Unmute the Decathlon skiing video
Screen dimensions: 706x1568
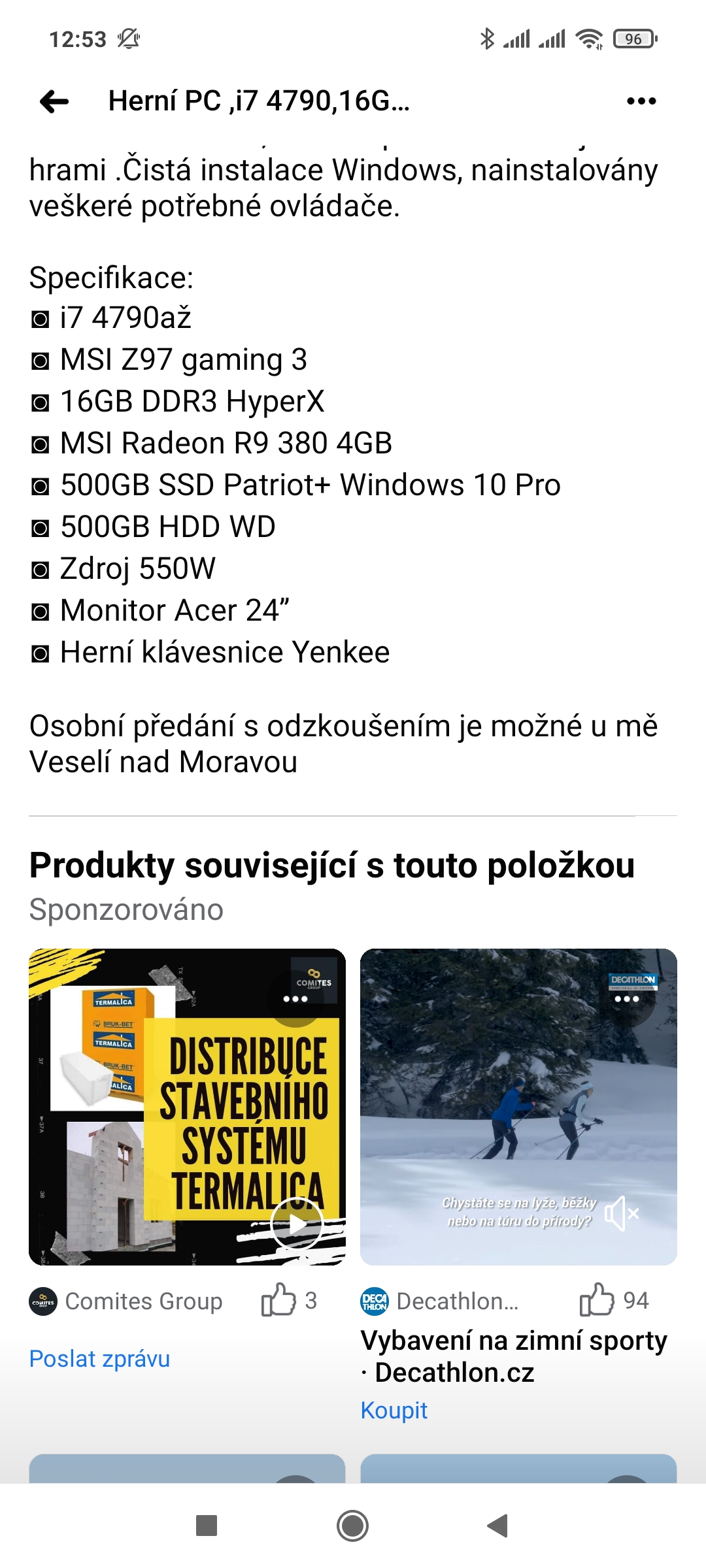pos(621,1214)
